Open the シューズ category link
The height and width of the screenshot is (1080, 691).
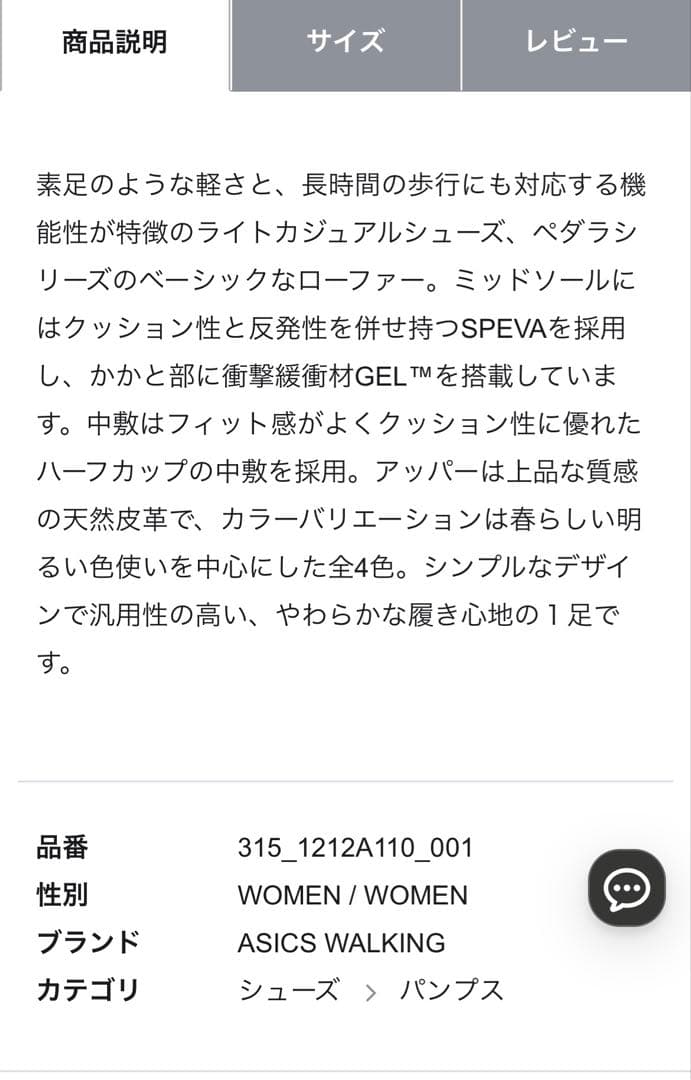point(289,990)
